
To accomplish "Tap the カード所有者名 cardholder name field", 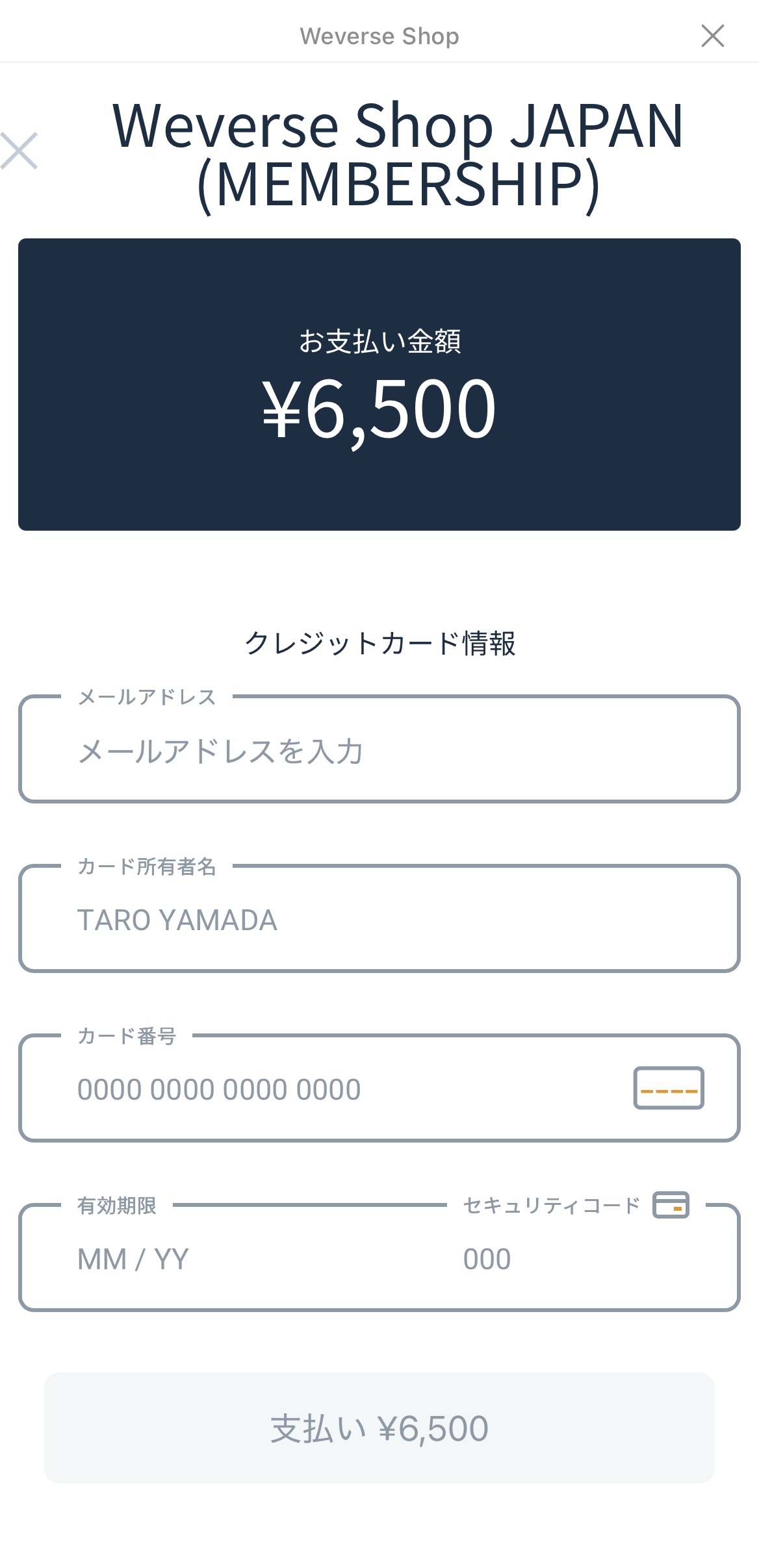I will coord(379,920).
